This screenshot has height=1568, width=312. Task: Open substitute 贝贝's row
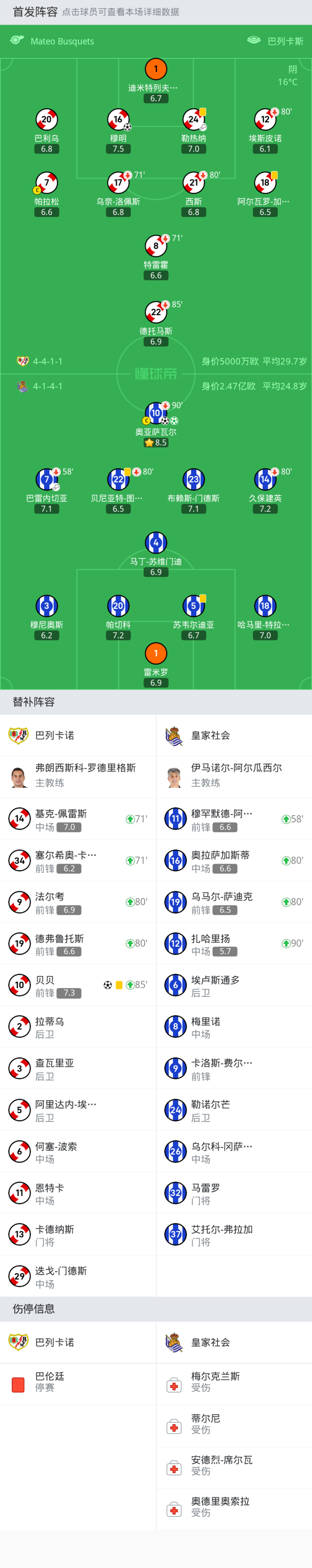click(x=78, y=984)
